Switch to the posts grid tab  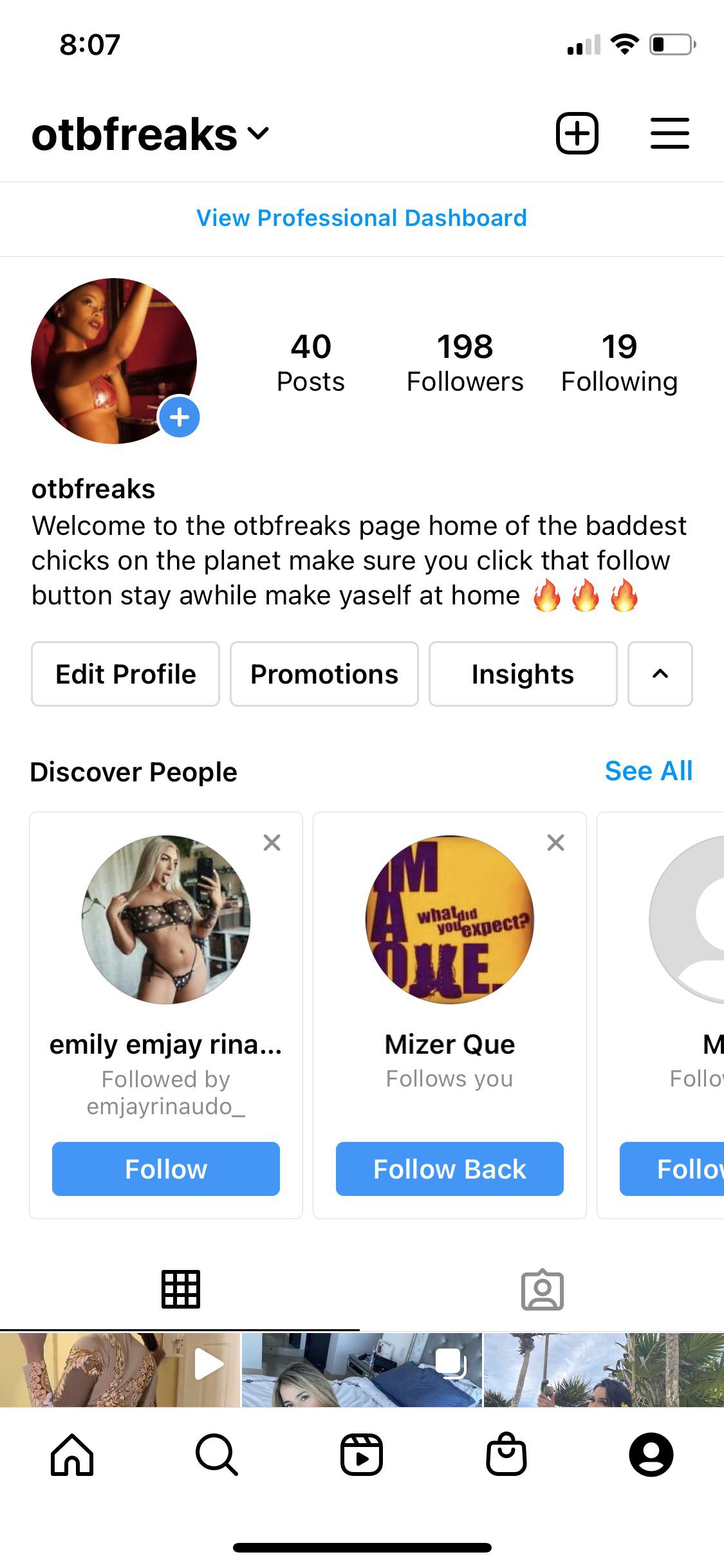pos(181,1289)
